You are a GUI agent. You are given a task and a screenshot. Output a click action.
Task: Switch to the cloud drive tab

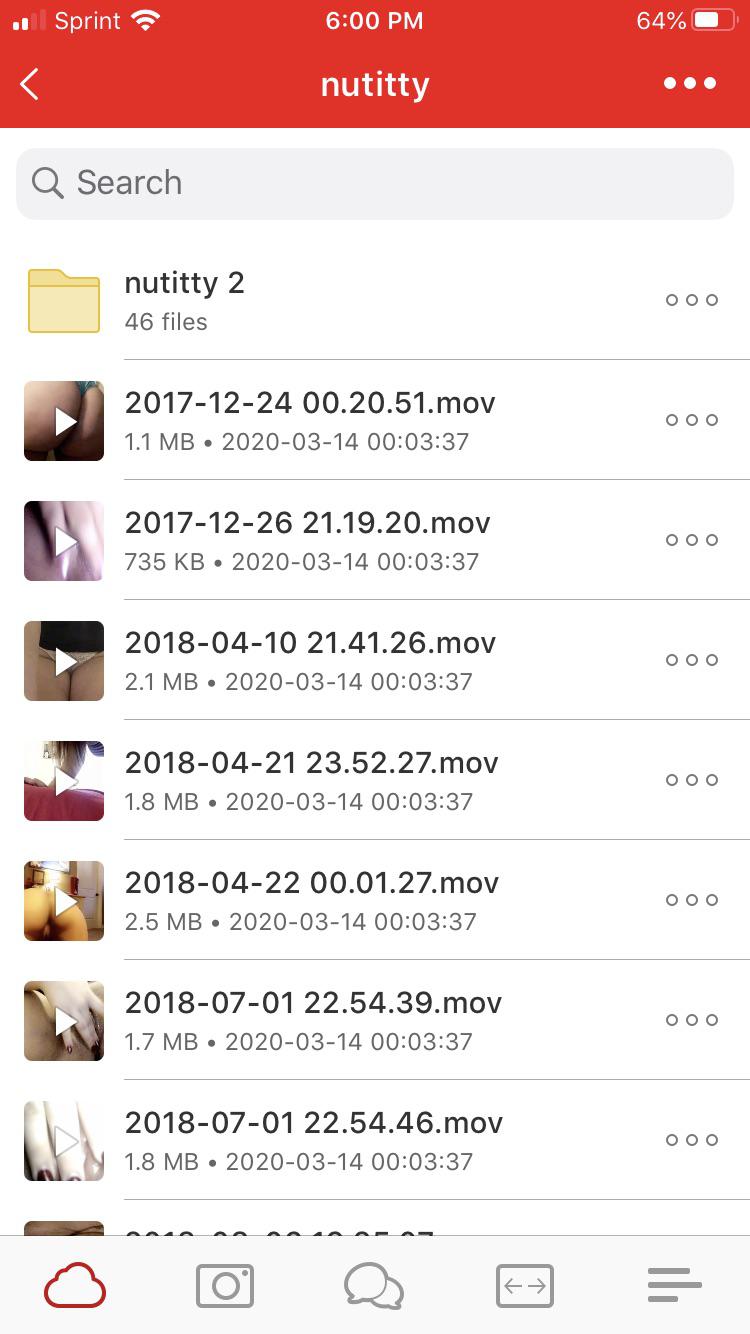click(x=75, y=1285)
